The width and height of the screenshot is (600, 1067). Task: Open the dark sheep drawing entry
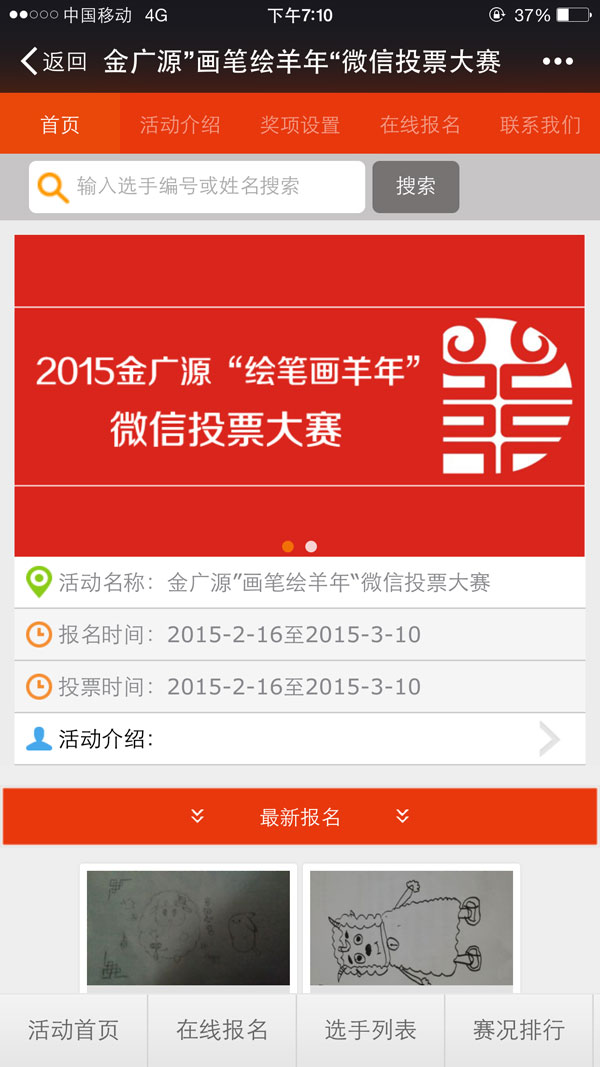[x=188, y=927]
